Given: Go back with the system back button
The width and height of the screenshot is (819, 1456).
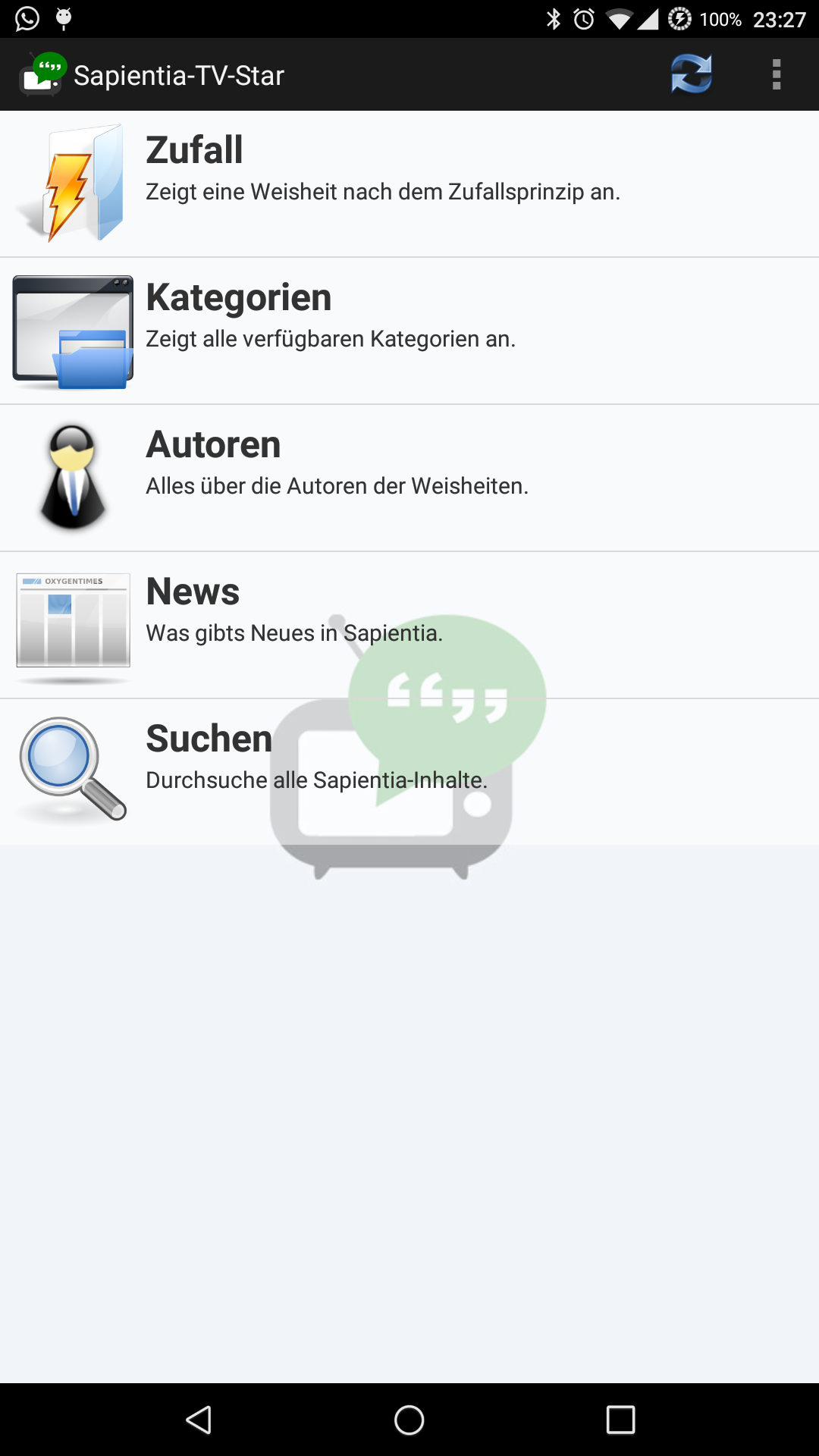Looking at the screenshot, I should point(199,1420).
